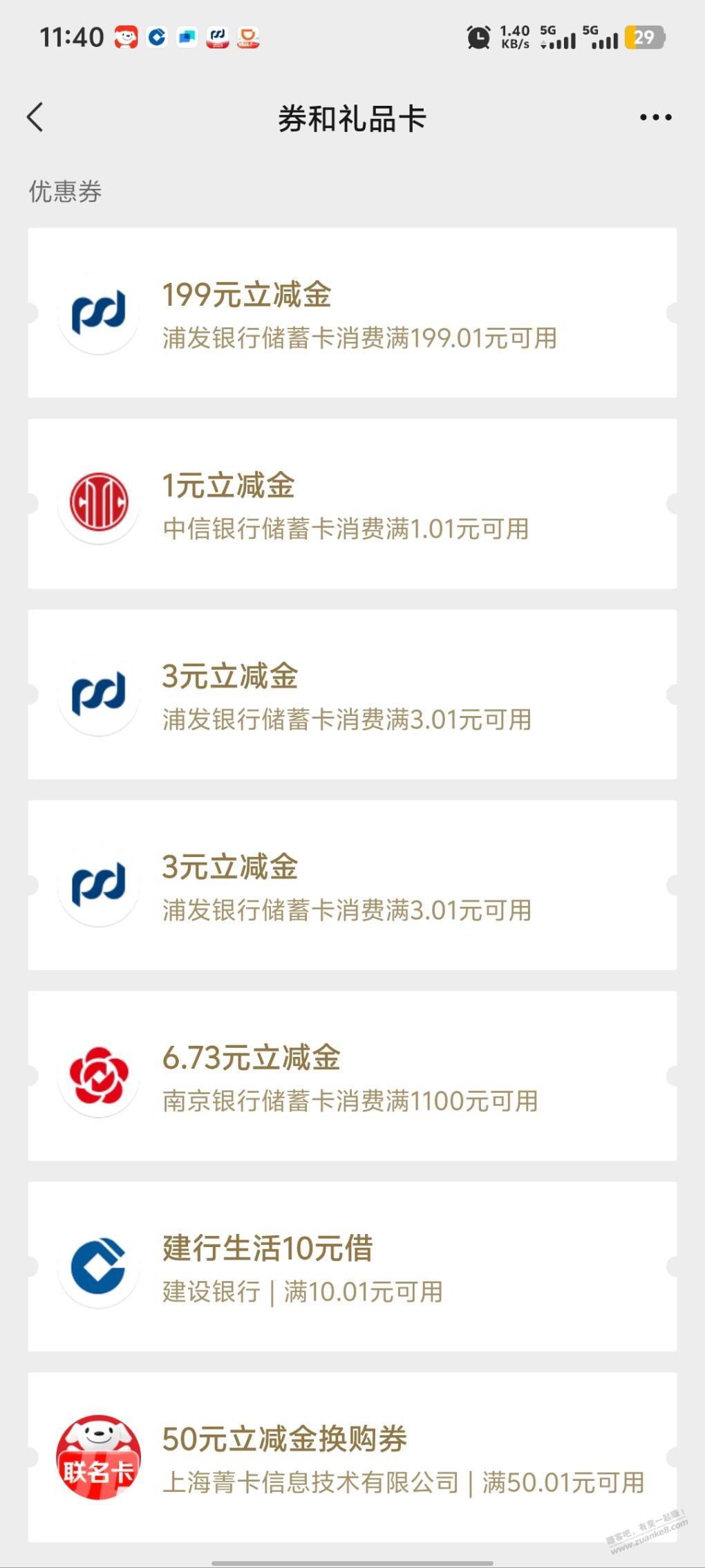Open the three-dot overflow menu
Image resolution: width=705 pixels, height=1568 pixels.
[x=655, y=118]
